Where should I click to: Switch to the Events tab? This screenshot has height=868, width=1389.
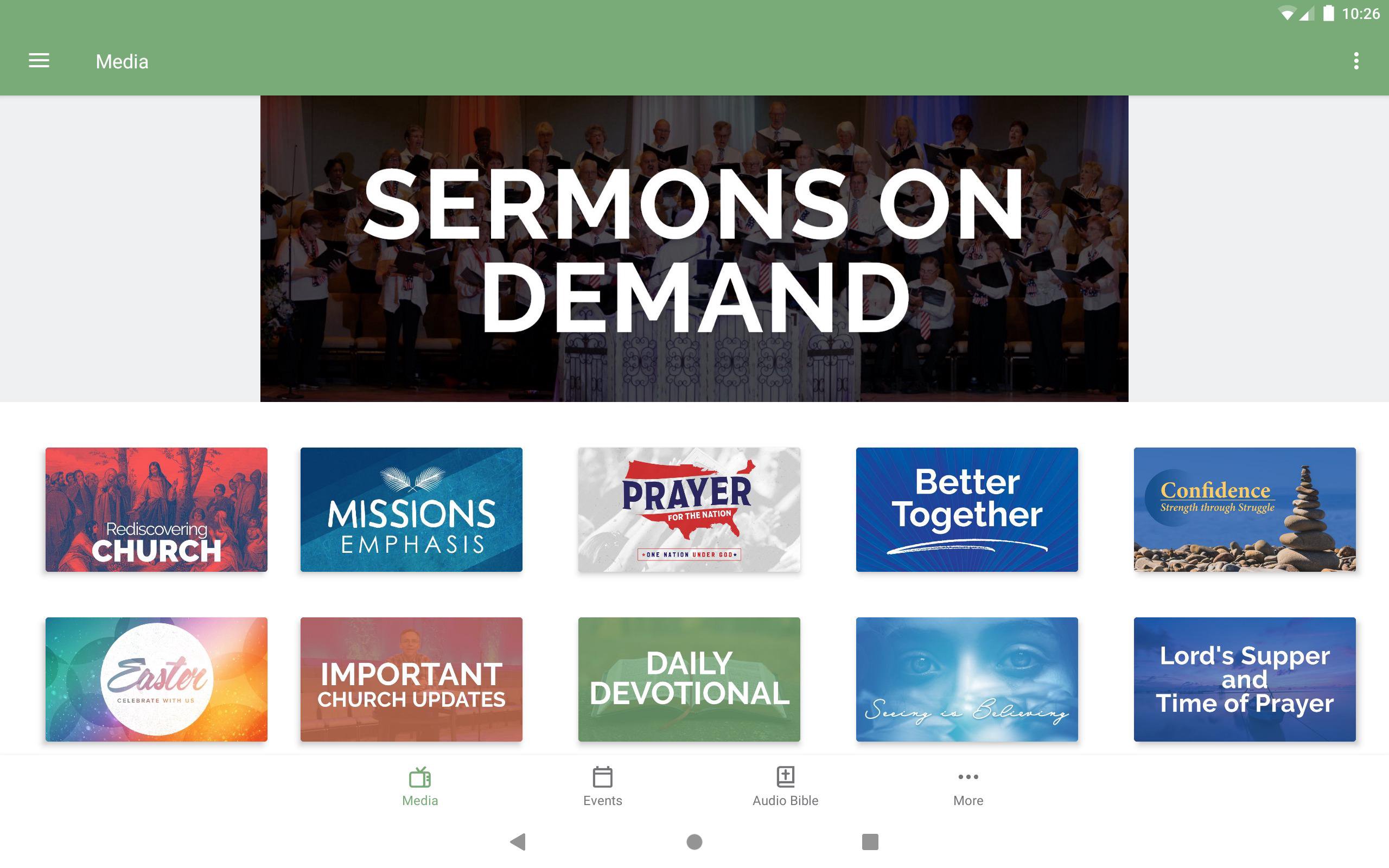[602, 786]
